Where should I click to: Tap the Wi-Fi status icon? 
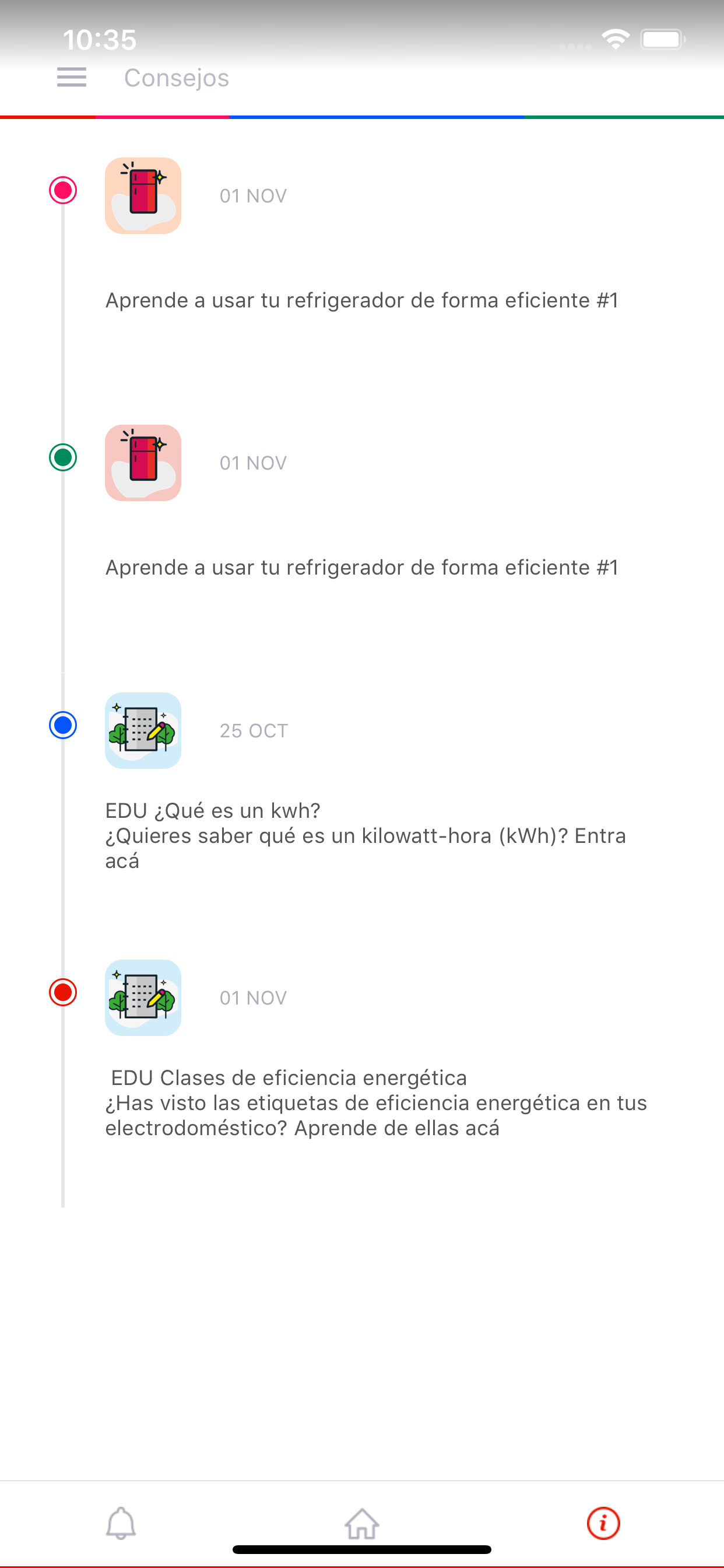click(616, 38)
